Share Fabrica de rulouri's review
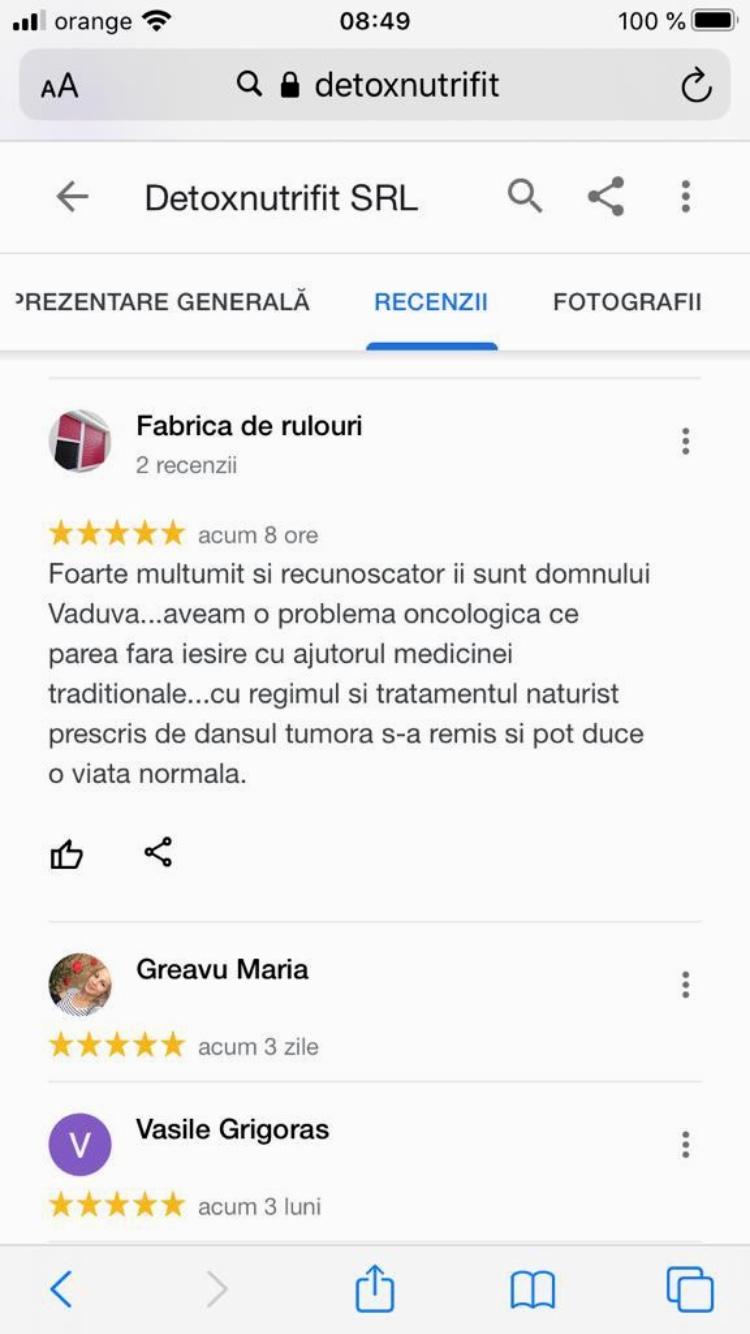The height and width of the screenshot is (1334, 750). pyautogui.click(x=158, y=852)
